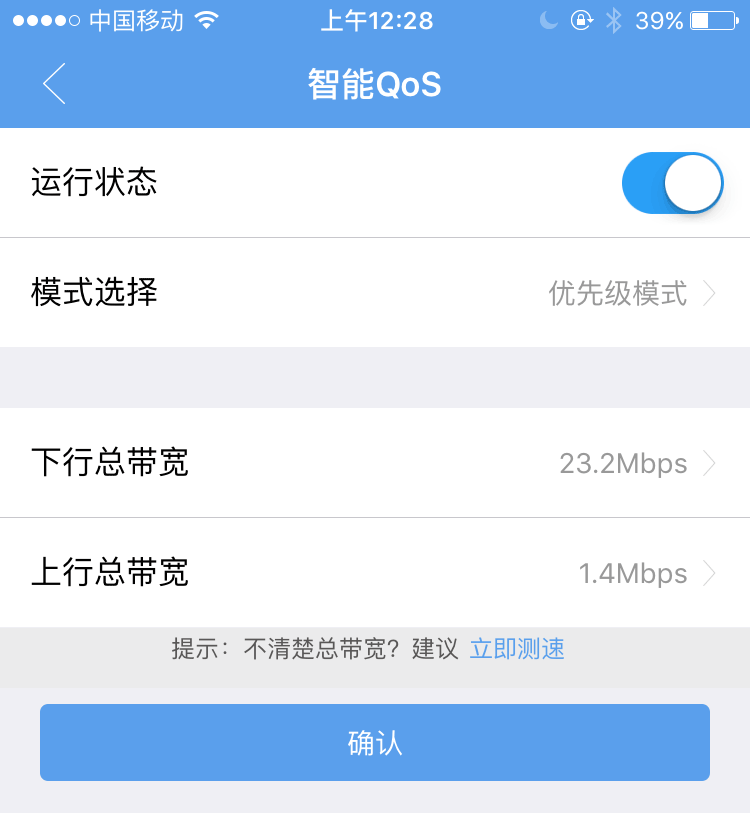Tap the 确认 confirm button
750x813 pixels.
375,742
